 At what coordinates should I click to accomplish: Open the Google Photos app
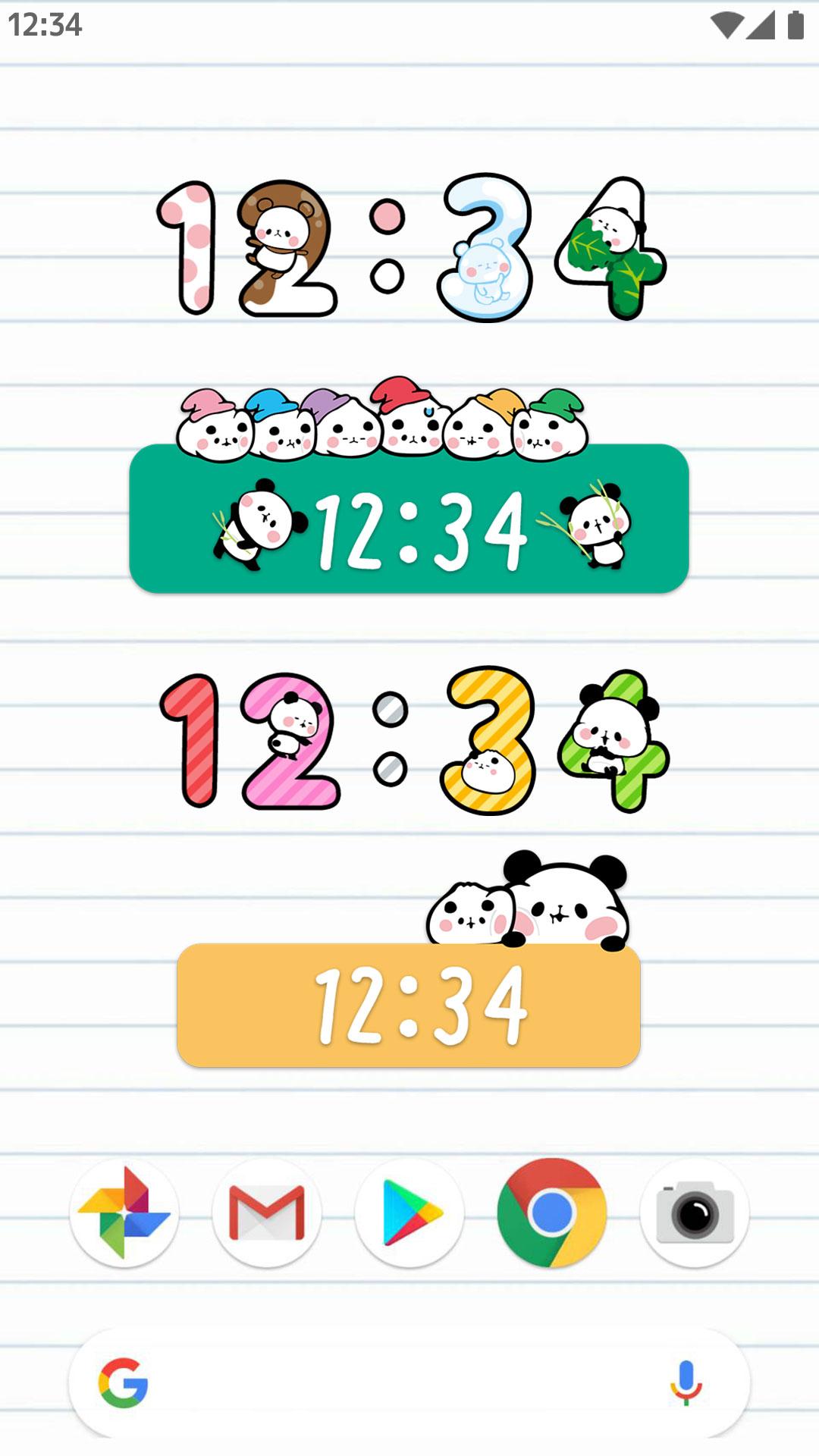pos(124,1213)
